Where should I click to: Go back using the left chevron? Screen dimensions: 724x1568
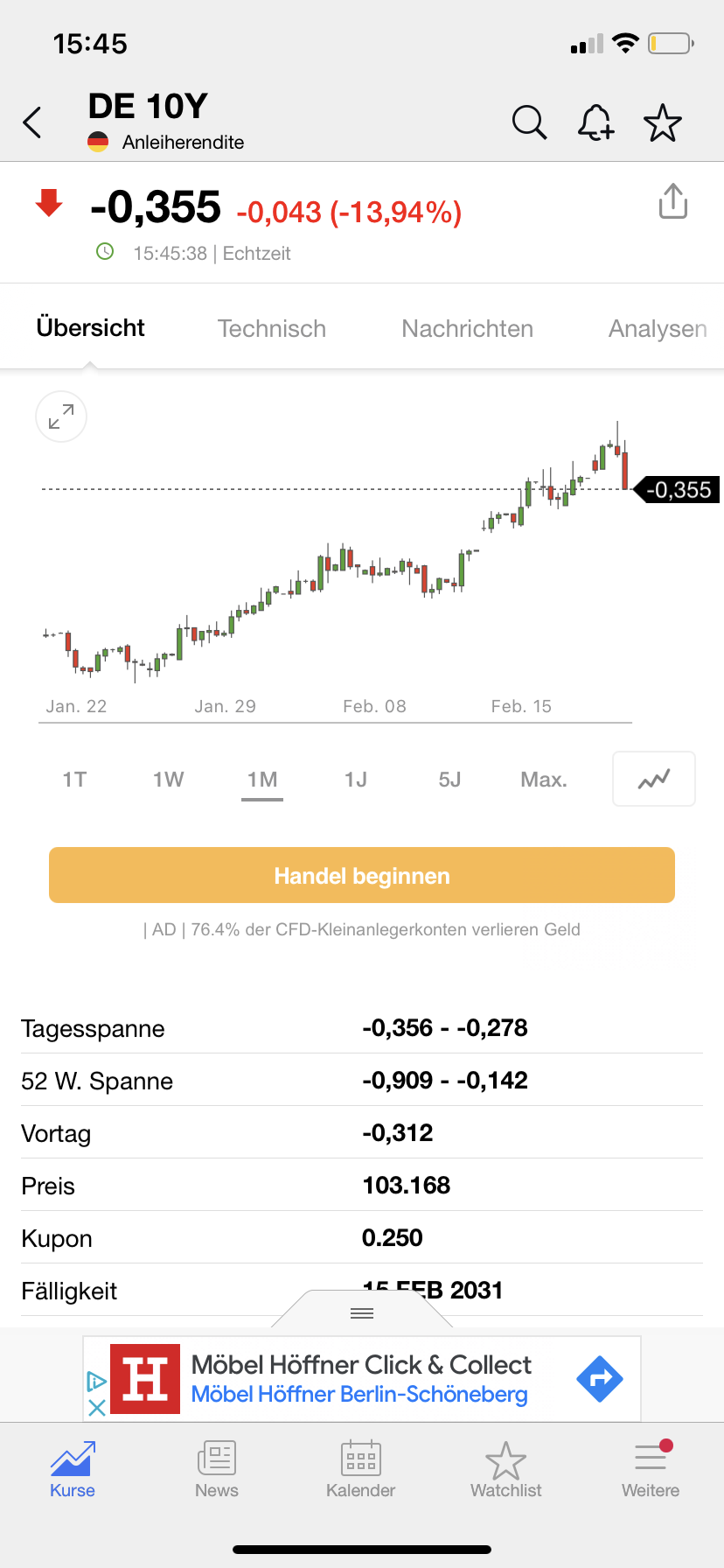click(32, 122)
